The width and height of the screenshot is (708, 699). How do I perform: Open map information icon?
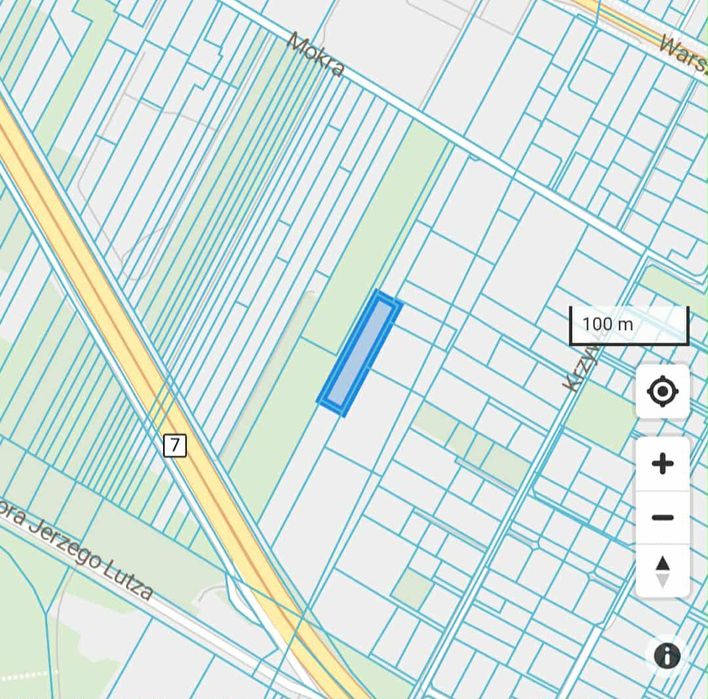point(667,656)
